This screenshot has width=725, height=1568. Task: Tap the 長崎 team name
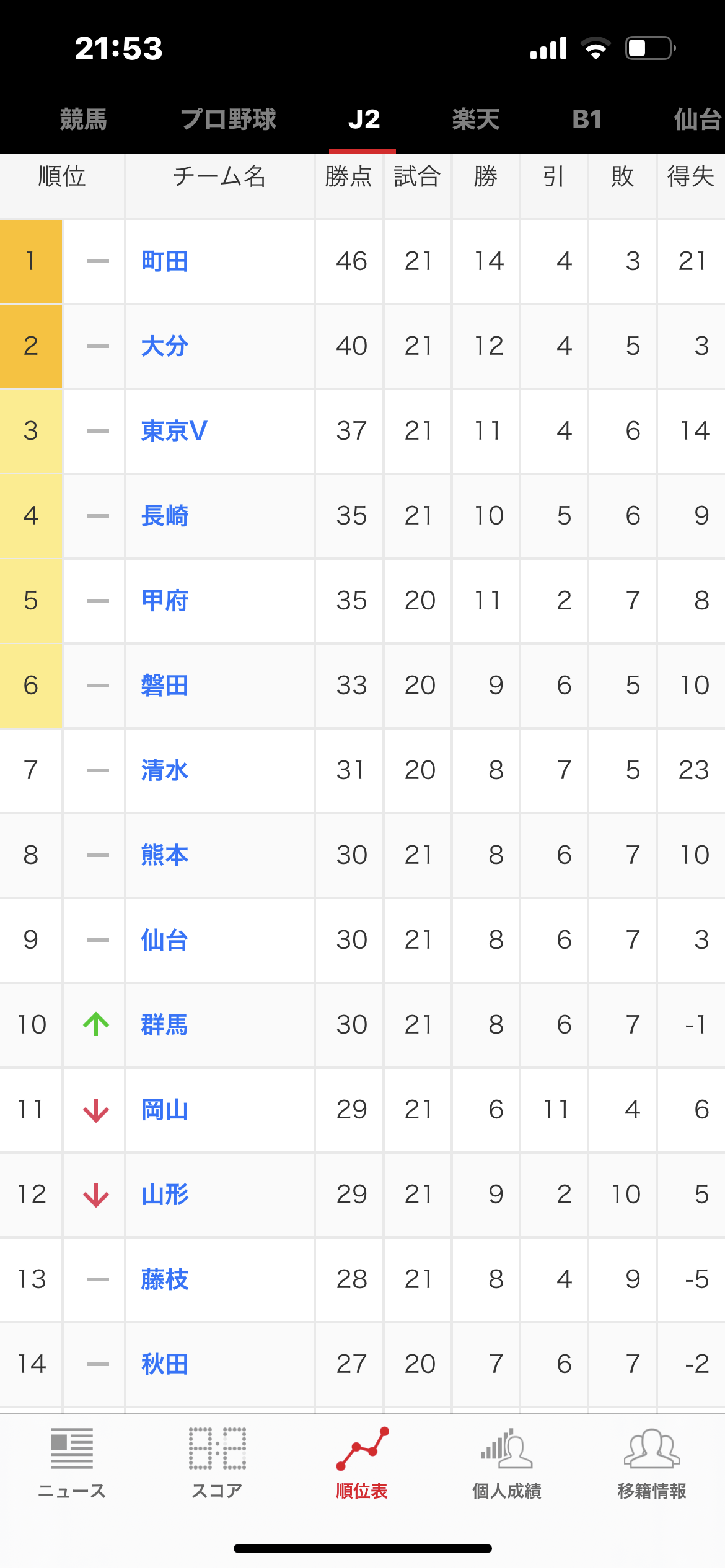coord(165,516)
